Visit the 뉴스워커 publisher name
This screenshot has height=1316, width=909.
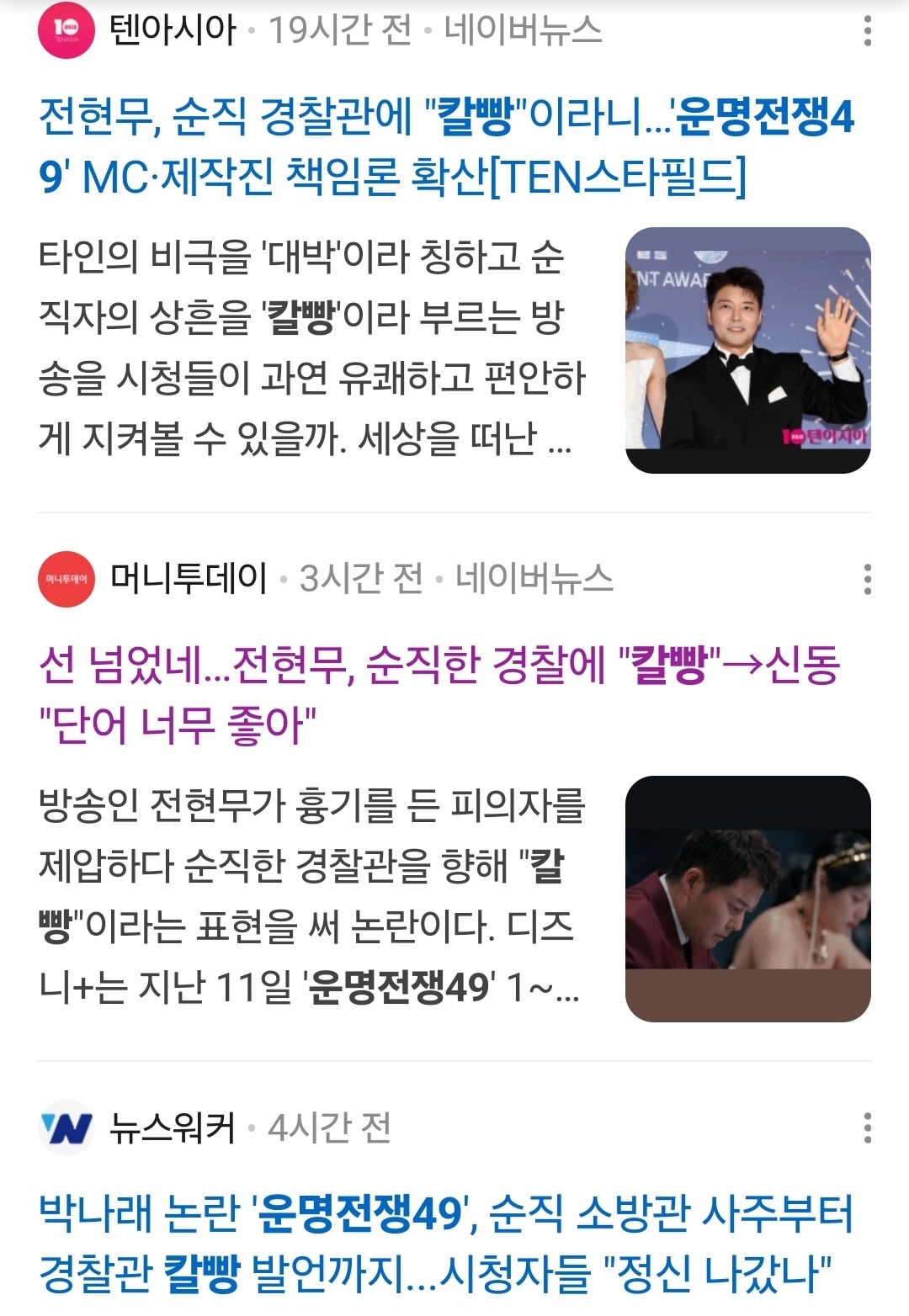(173, 1128)
